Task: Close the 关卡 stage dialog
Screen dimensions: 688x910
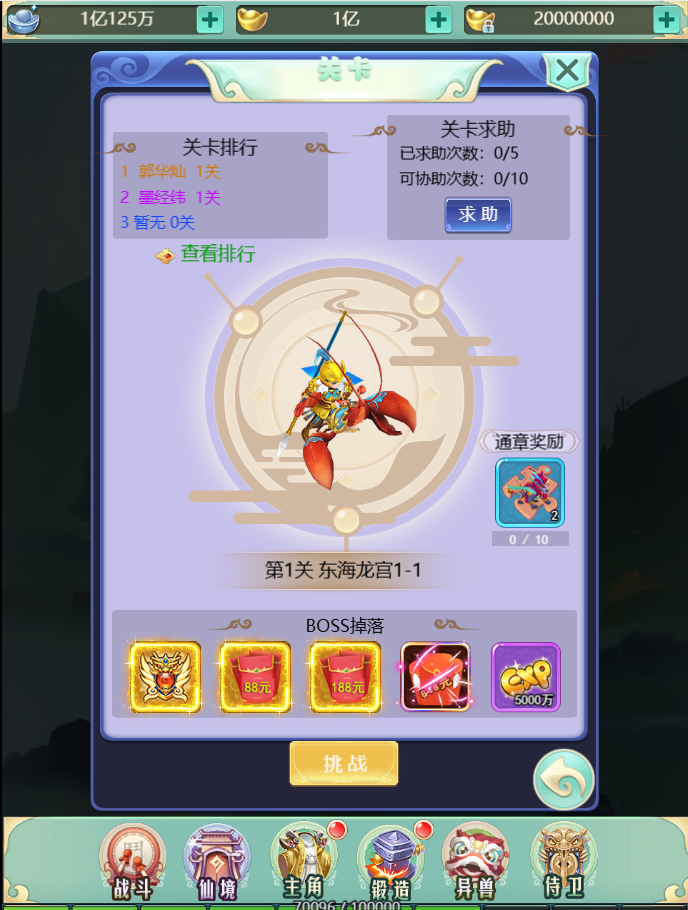Action: [x=567, y=71]
